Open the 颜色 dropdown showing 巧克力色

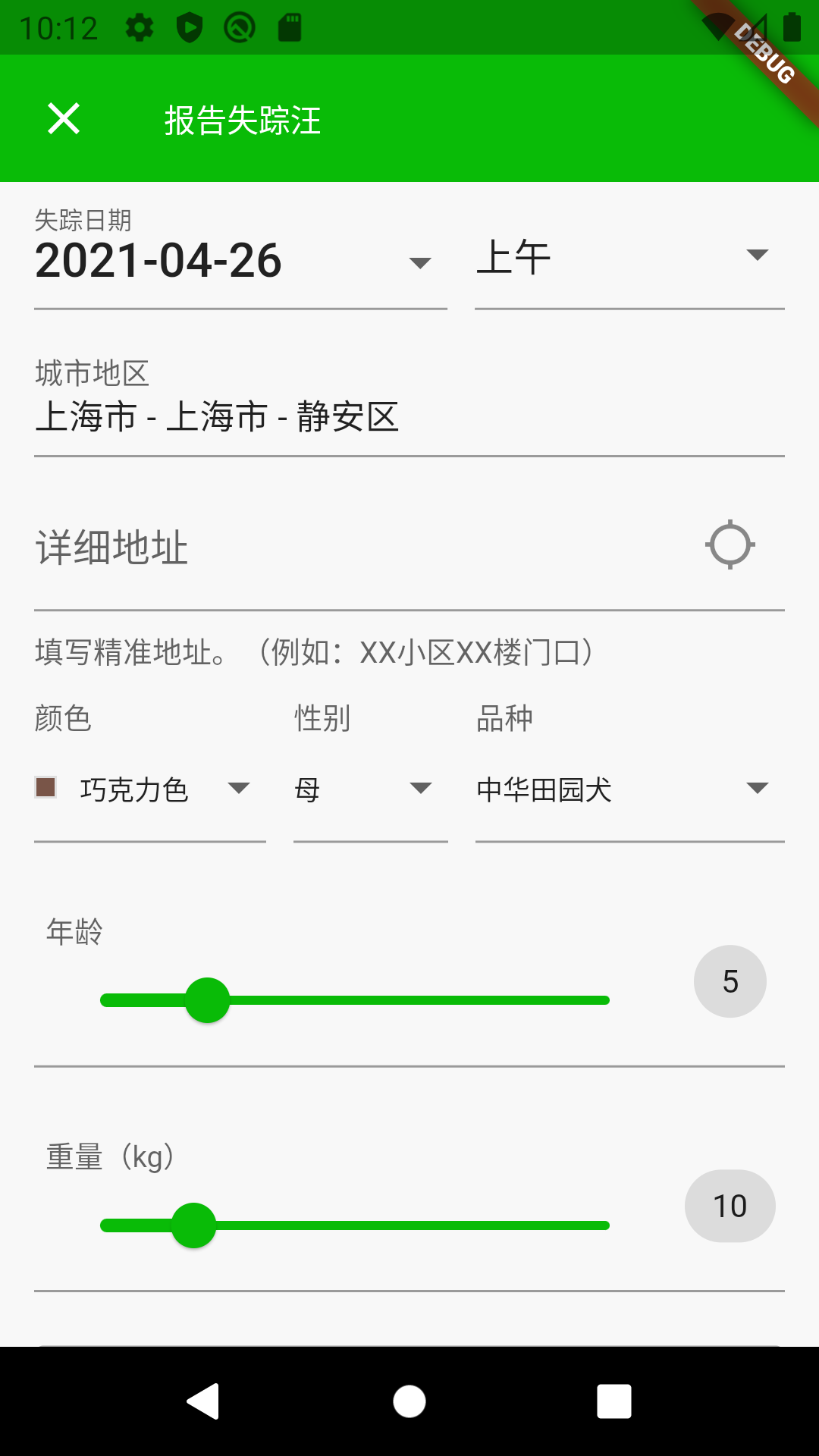click(149, 789)
